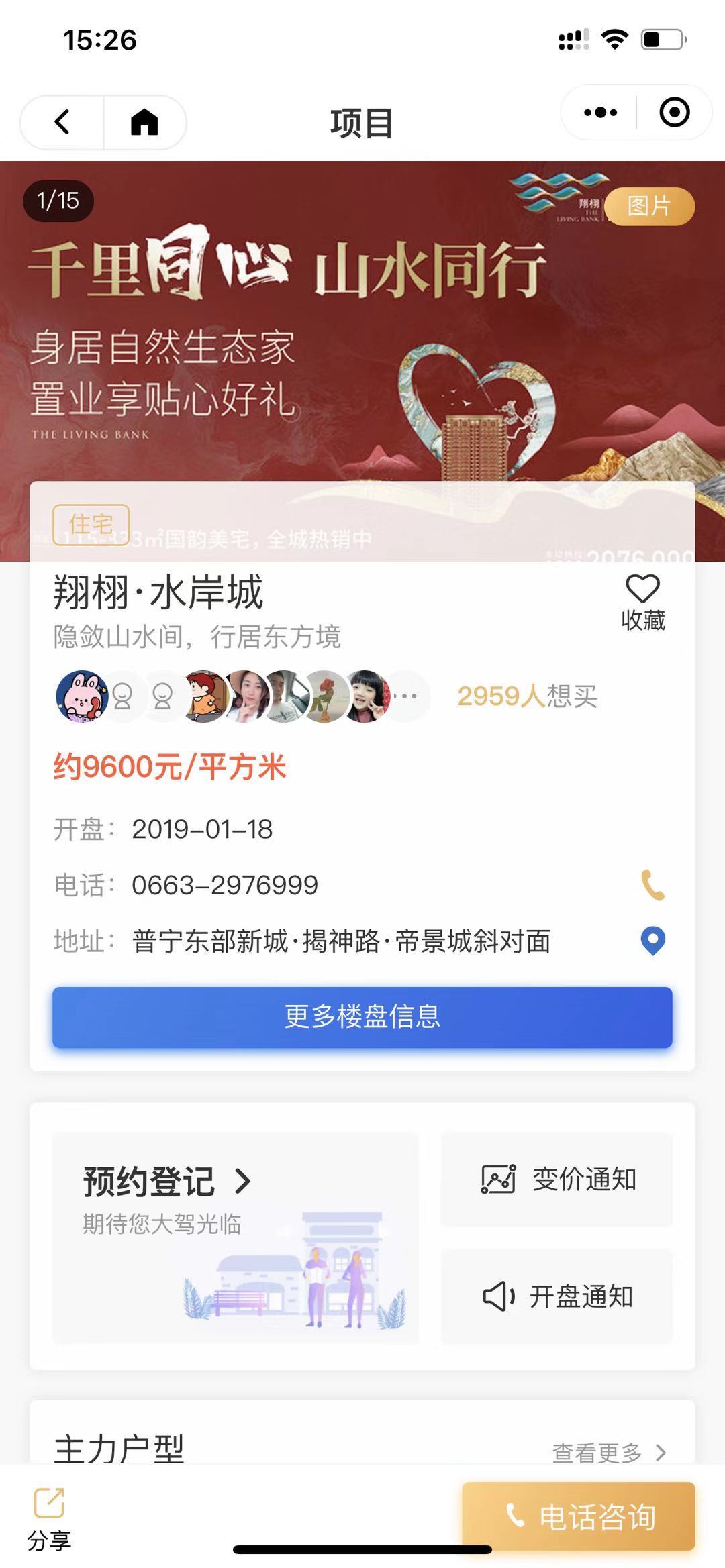View 查看更多 floor plans
The height and width of the screenshot is (1568, 725).
tap(608, 1452)
